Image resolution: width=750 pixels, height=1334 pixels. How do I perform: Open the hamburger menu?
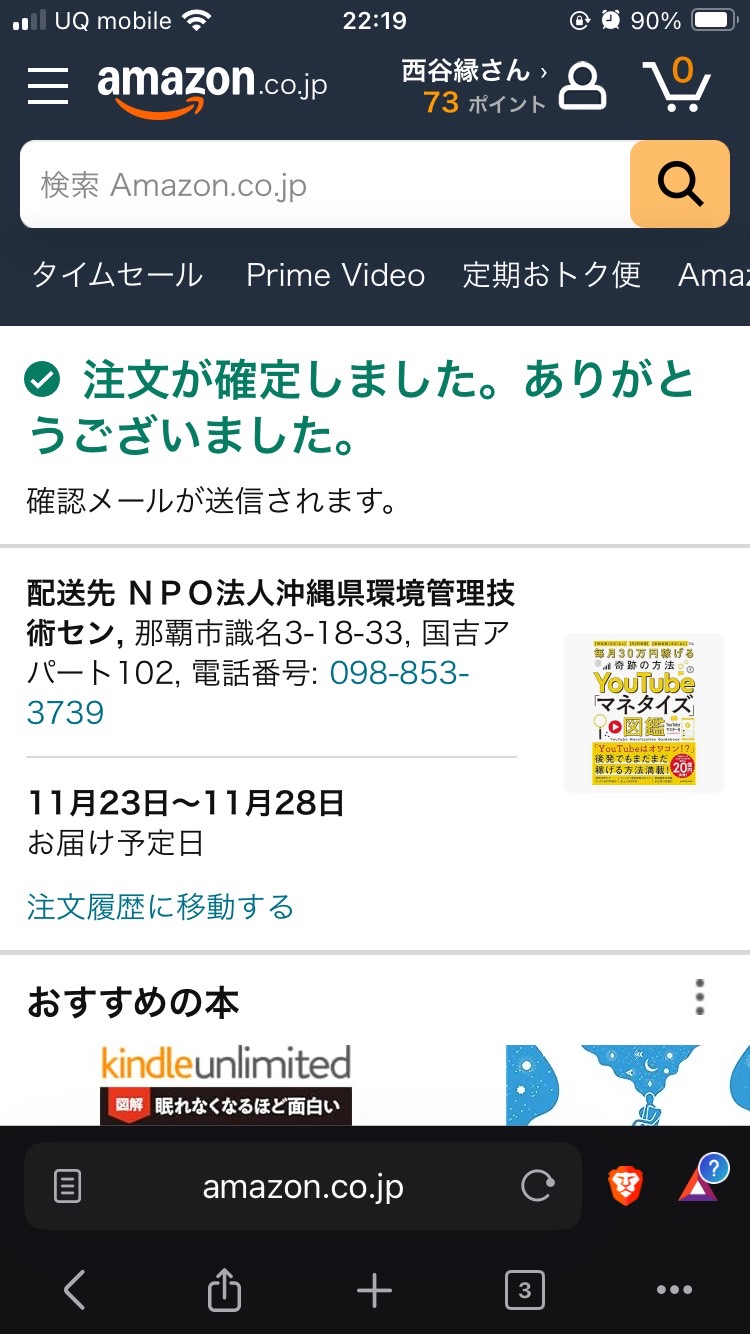click(47, 87)
